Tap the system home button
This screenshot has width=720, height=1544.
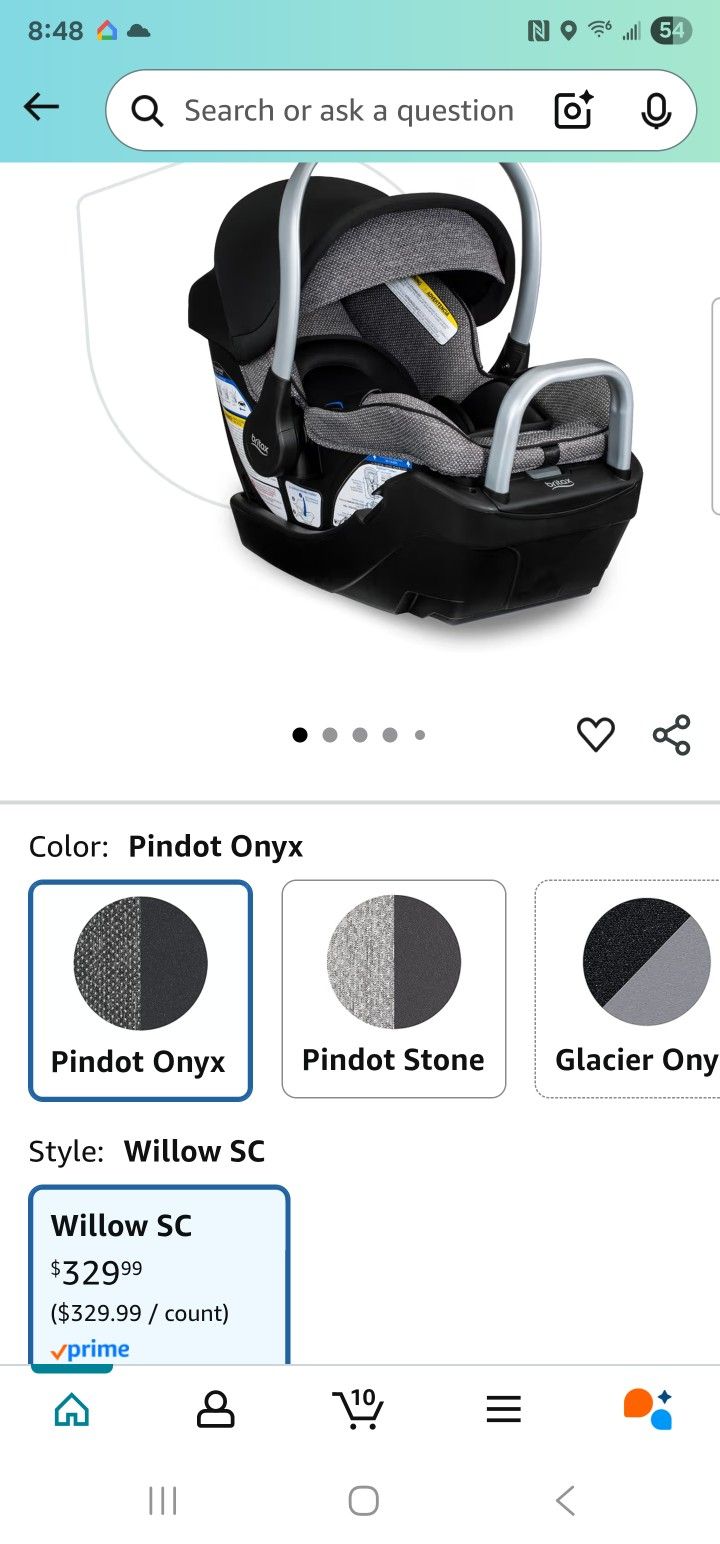click(x=363, y=1500)
